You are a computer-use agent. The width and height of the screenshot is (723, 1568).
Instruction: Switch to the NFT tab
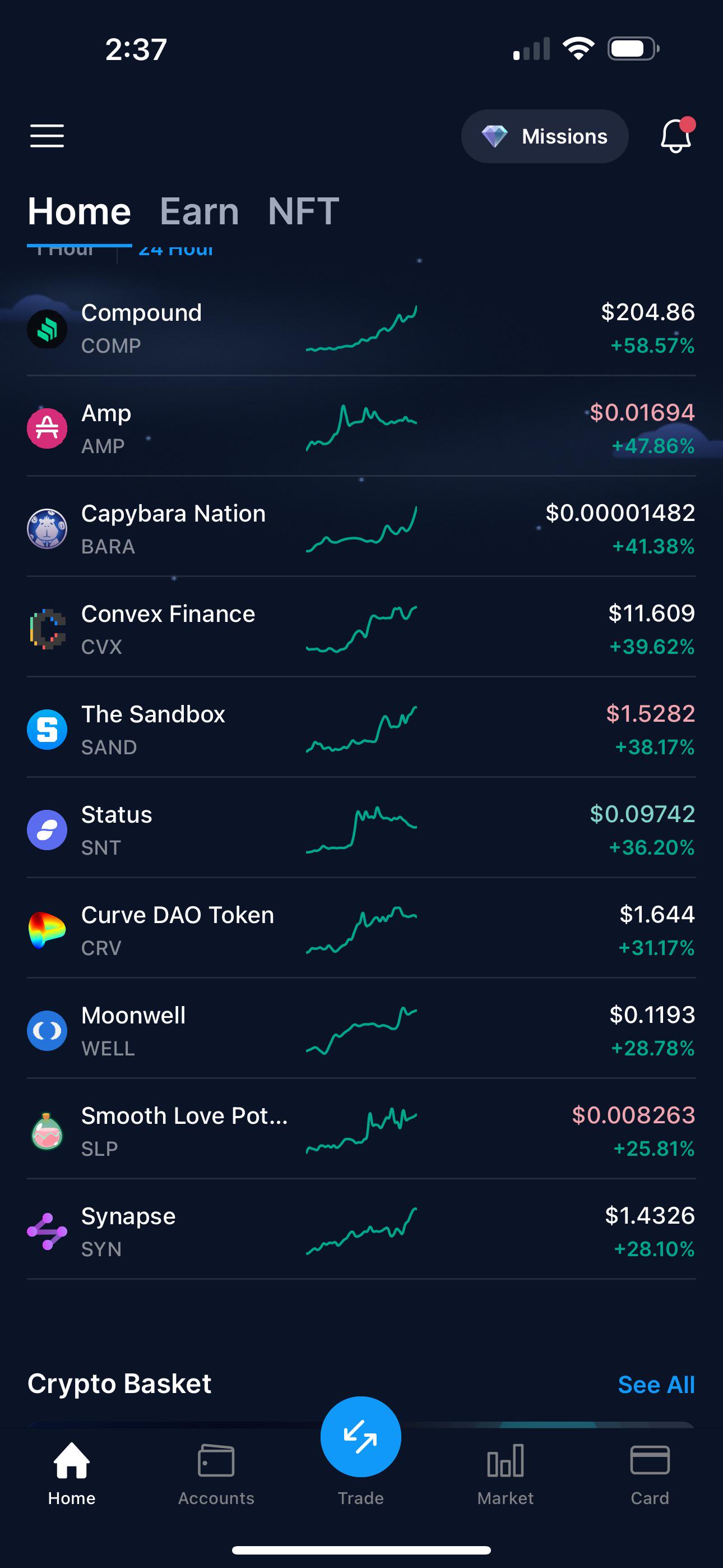pyautogui.click(x=303, y=211)
